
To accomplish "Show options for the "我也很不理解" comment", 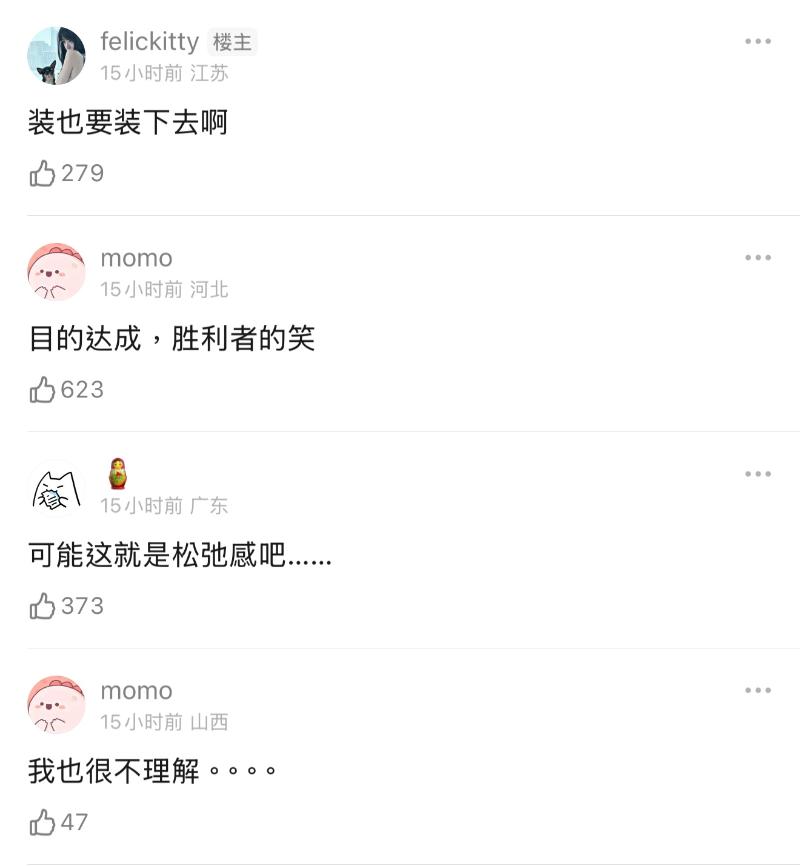I will point(757,690).
